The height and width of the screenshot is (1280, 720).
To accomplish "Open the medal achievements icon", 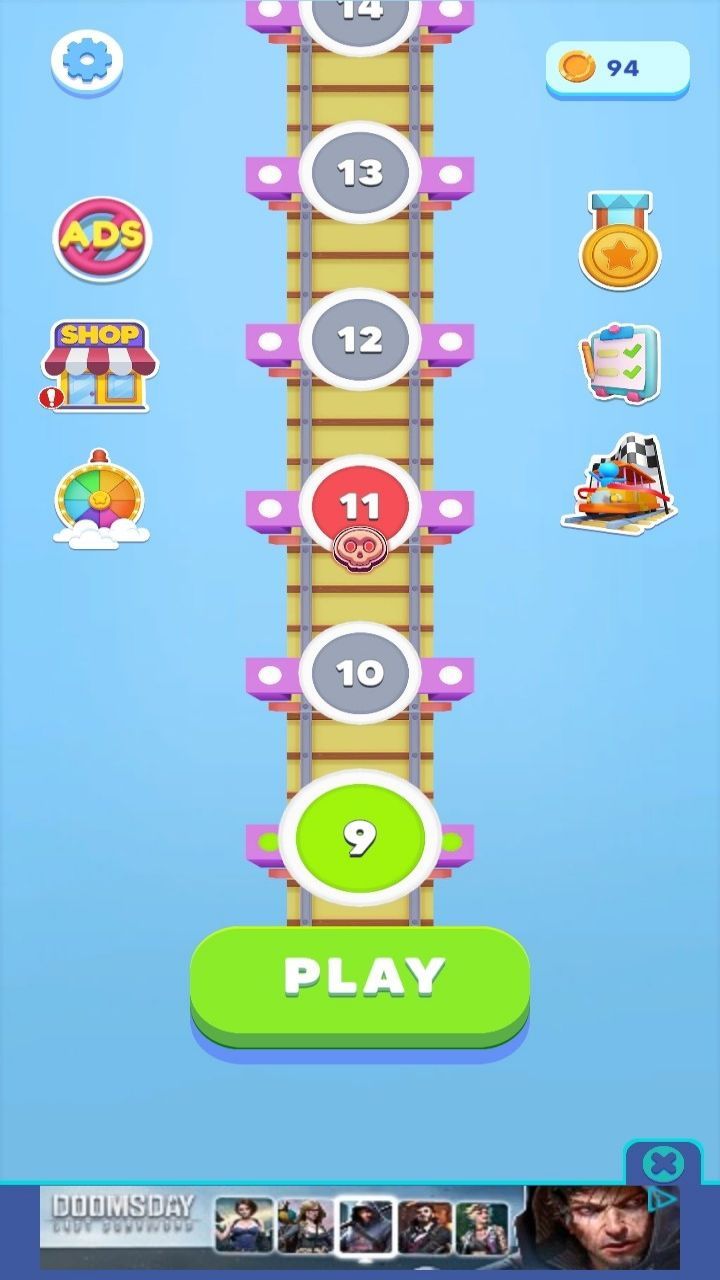I will [x=620, y=242].
